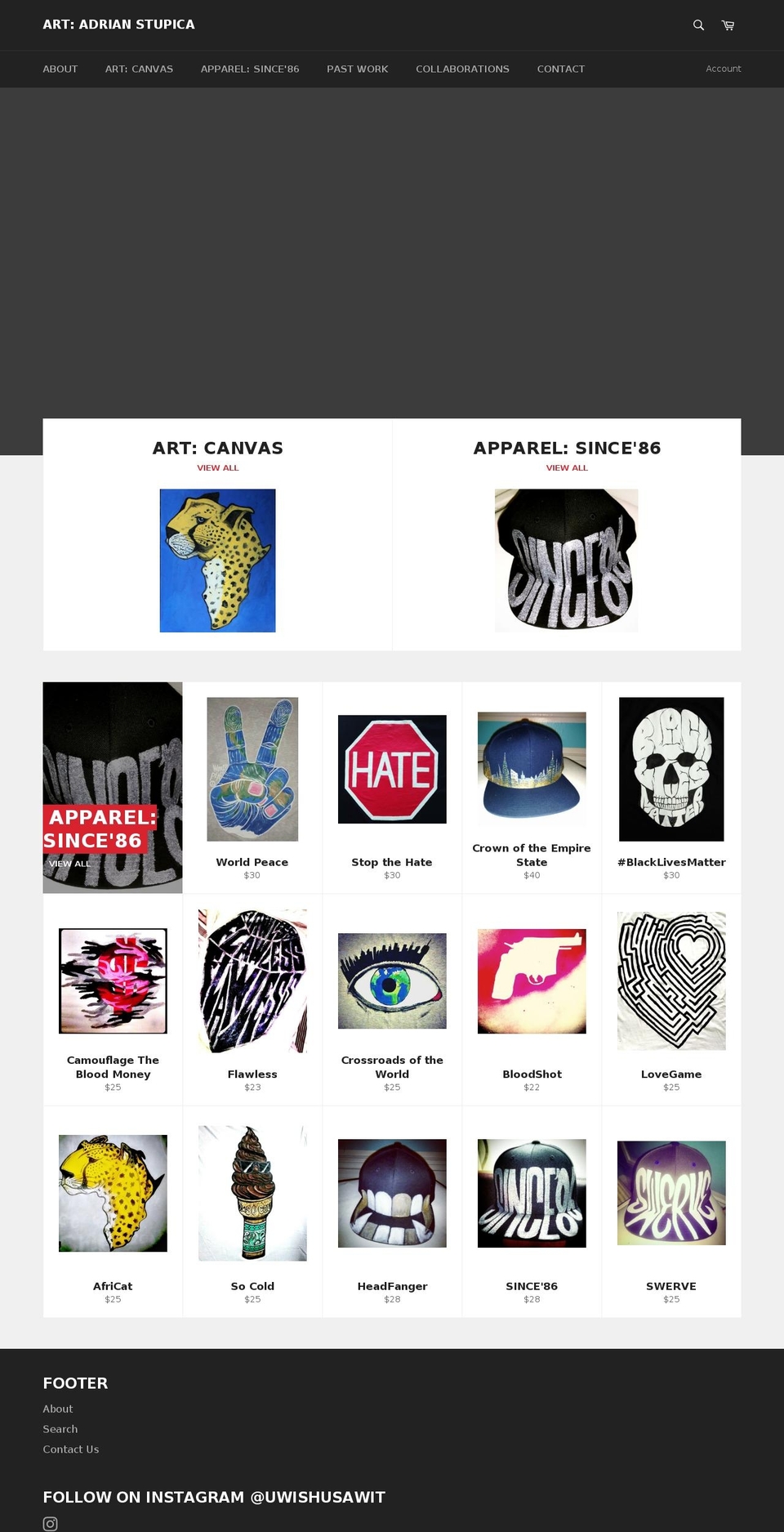Open the SWERVE cap product
The image size is (784, 1532).
point(671,1193)
